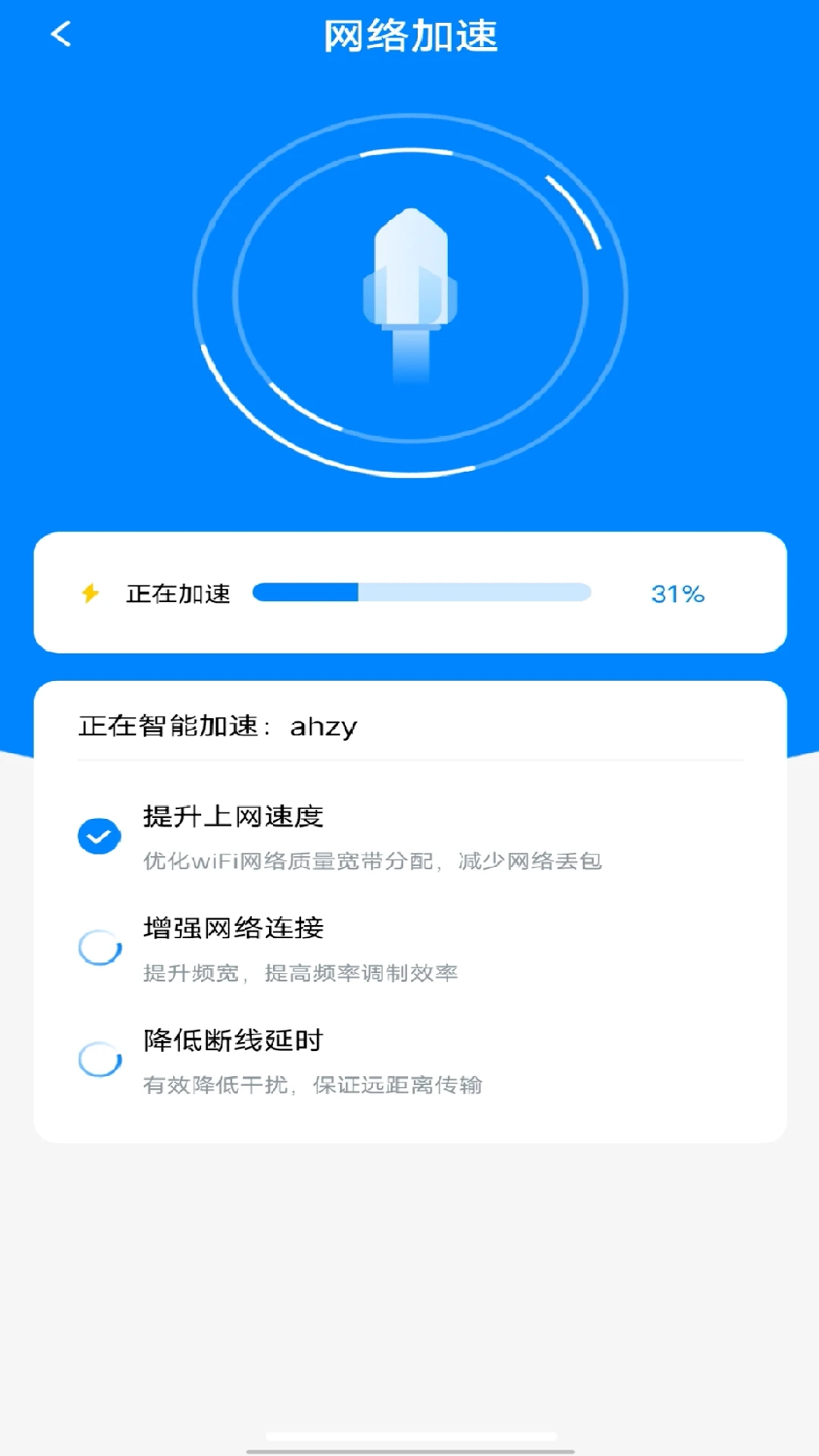The width and height of the screenshot is (819, 1456).
Task: Expand the 正在智能加速 status card
Action: pos(409,726)
